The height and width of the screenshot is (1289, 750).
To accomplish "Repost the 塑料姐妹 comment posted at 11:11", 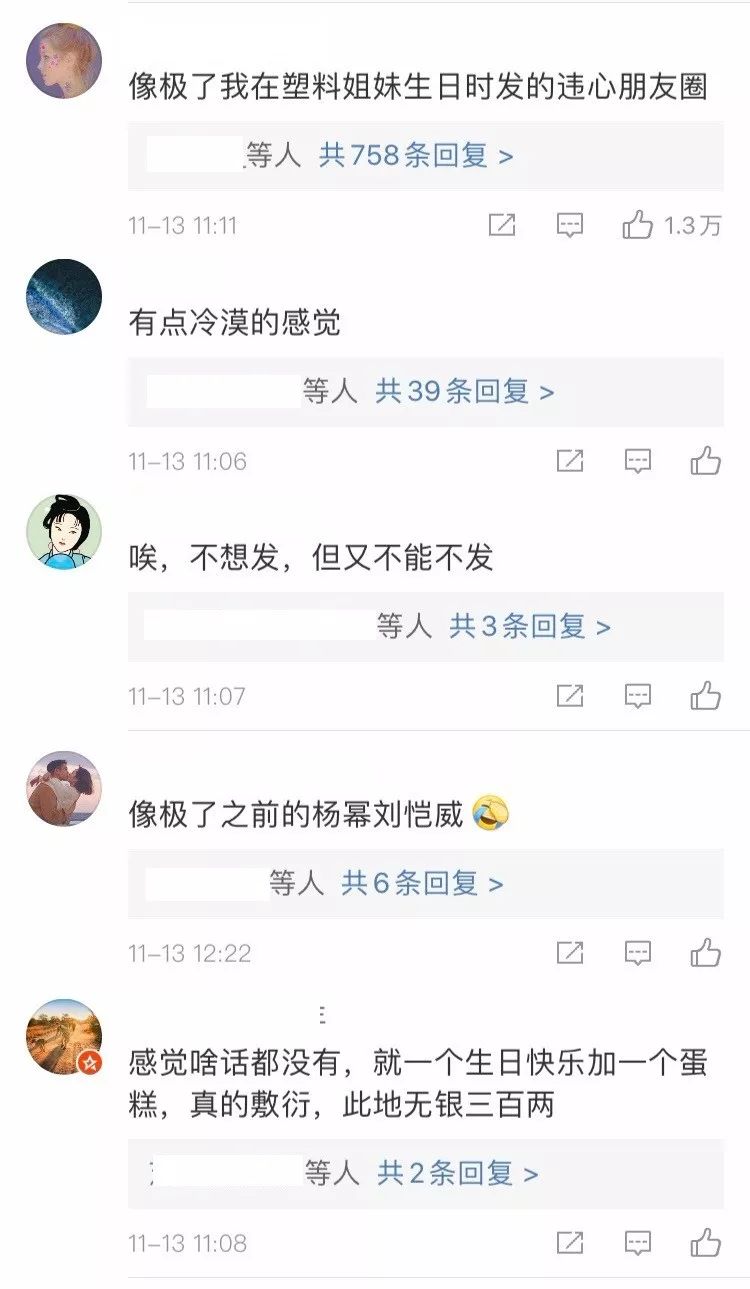I will (502, 225).
